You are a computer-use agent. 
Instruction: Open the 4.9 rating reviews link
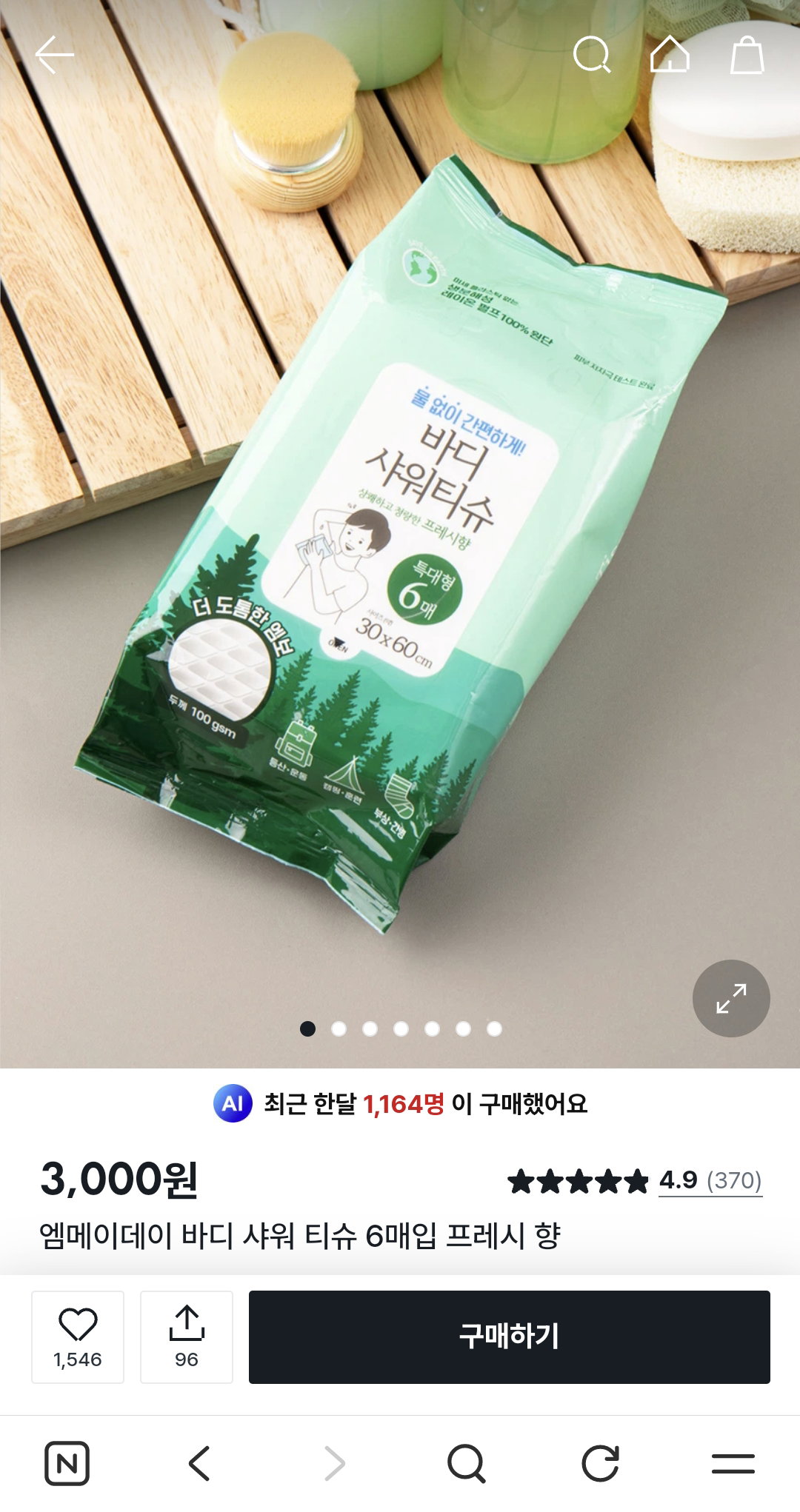tap(710, 1180)
